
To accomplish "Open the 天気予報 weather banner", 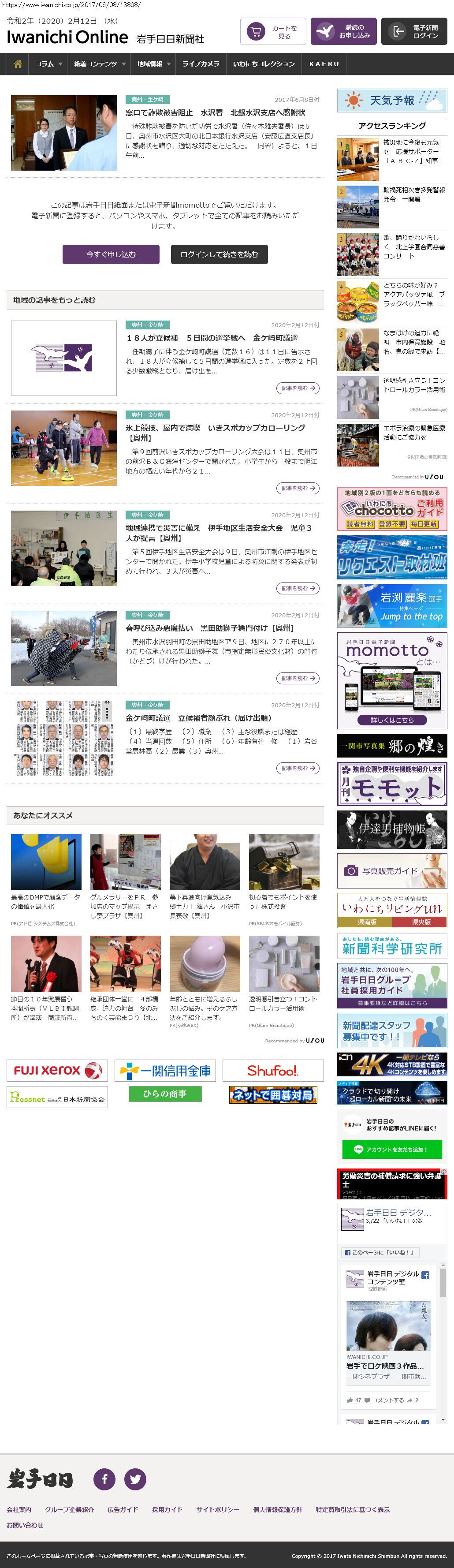I will [x=392, y=101].
